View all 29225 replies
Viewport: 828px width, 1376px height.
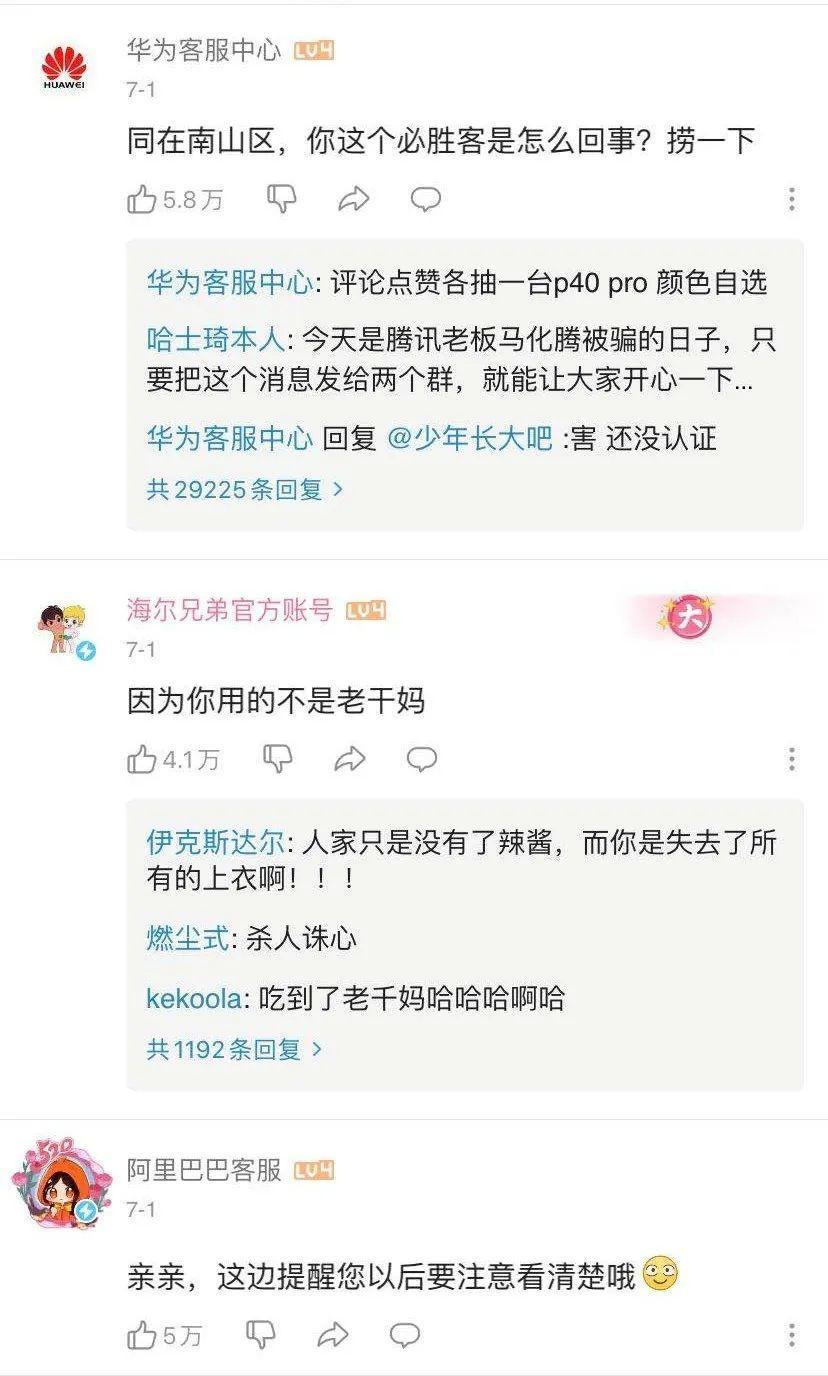(245, 489)
